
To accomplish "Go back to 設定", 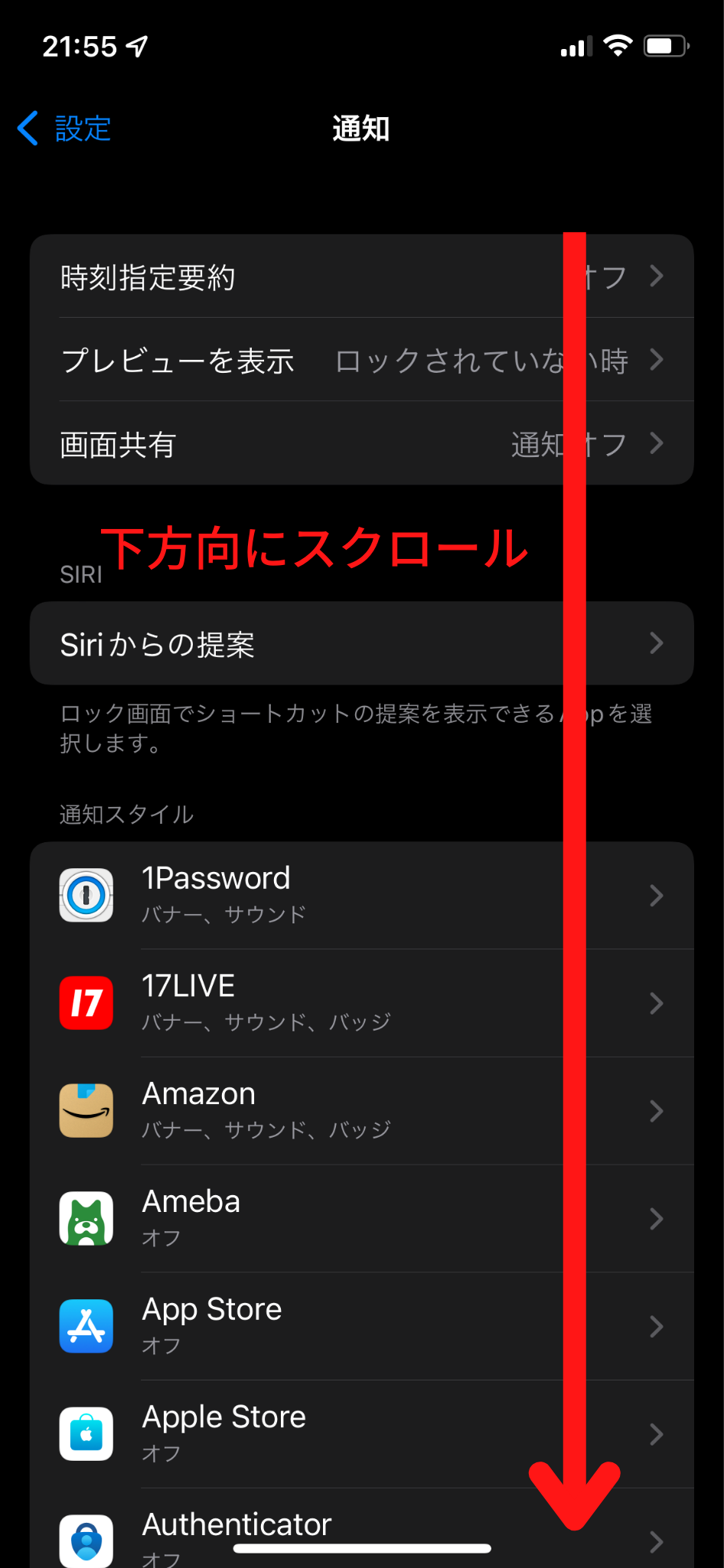I will point(66,128).
